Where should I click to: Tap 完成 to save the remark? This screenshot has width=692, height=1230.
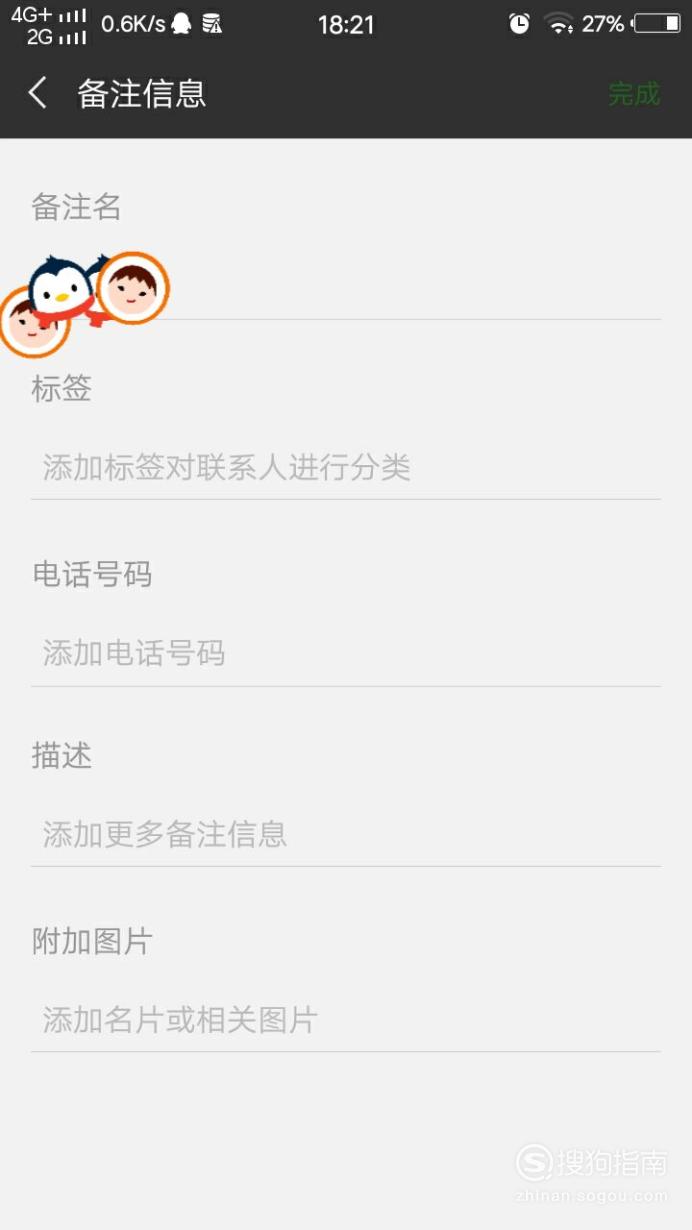[x=634, y=94]
